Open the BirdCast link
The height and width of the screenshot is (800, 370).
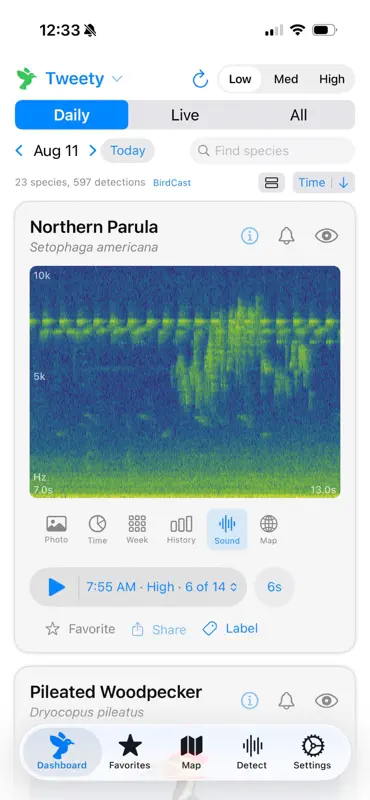pyautogui.click(x=172, y=183)
